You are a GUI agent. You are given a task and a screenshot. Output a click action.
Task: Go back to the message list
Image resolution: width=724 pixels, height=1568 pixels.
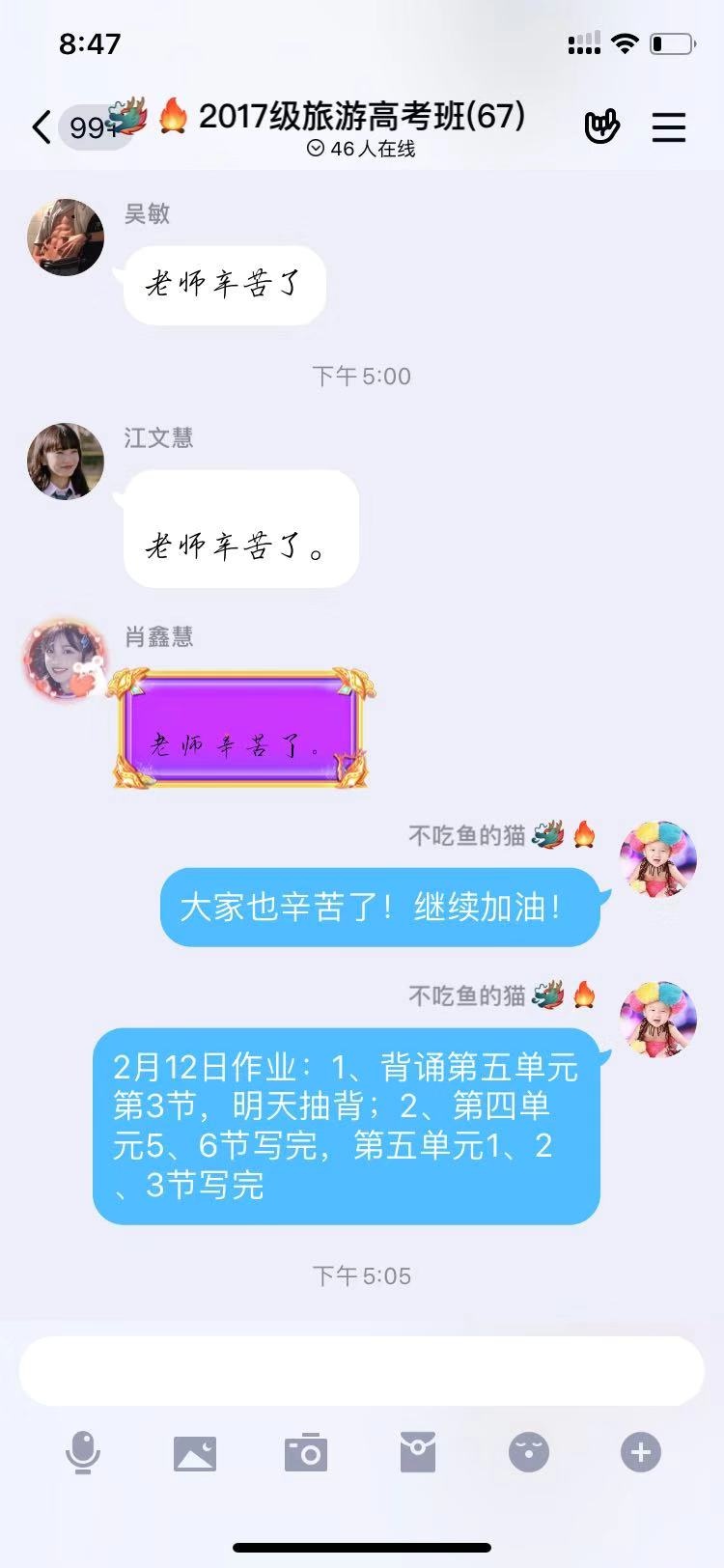tap(42, 127)
